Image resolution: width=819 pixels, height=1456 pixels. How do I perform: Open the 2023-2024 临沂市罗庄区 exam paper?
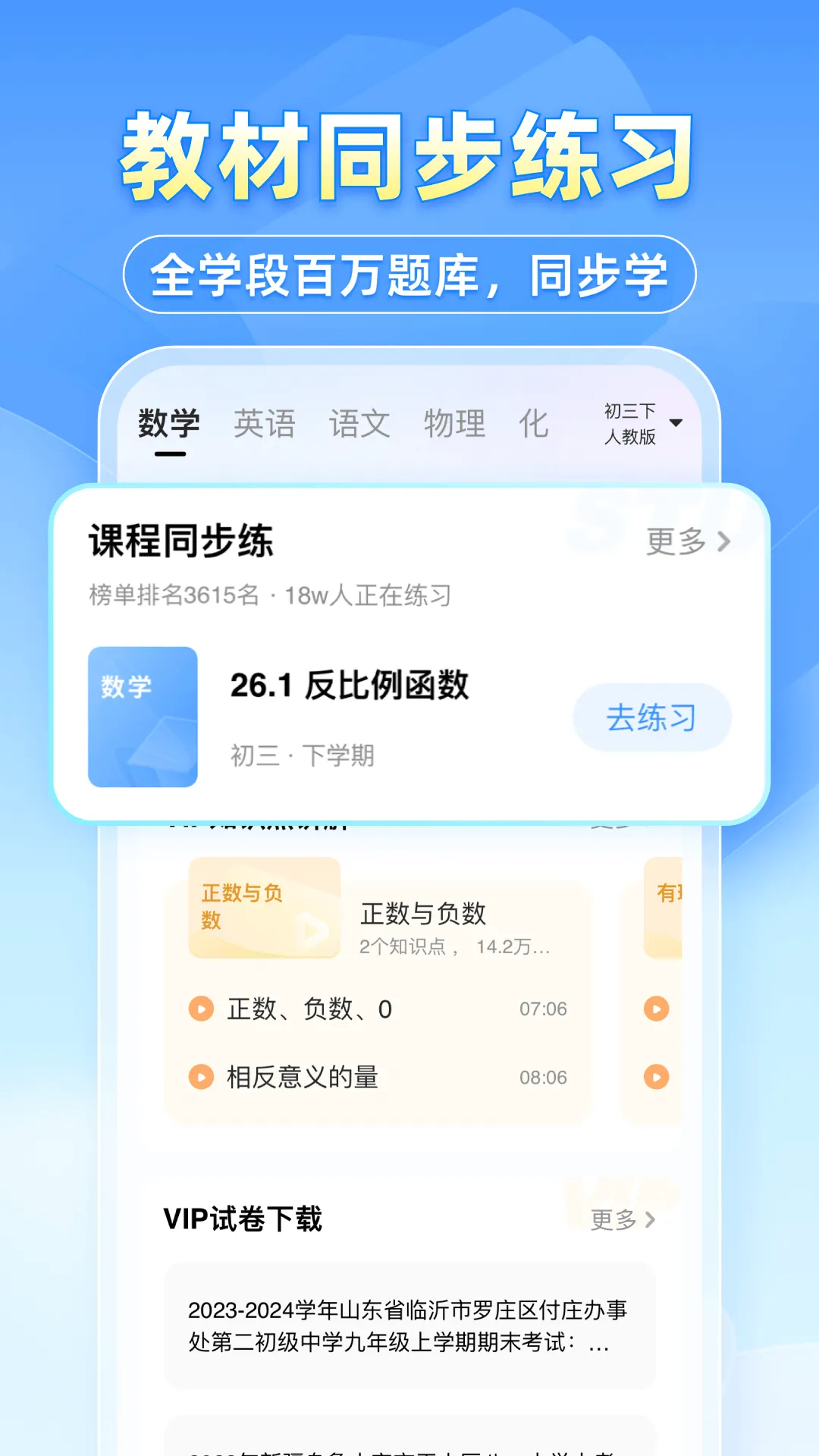[x=409, y=1323]
